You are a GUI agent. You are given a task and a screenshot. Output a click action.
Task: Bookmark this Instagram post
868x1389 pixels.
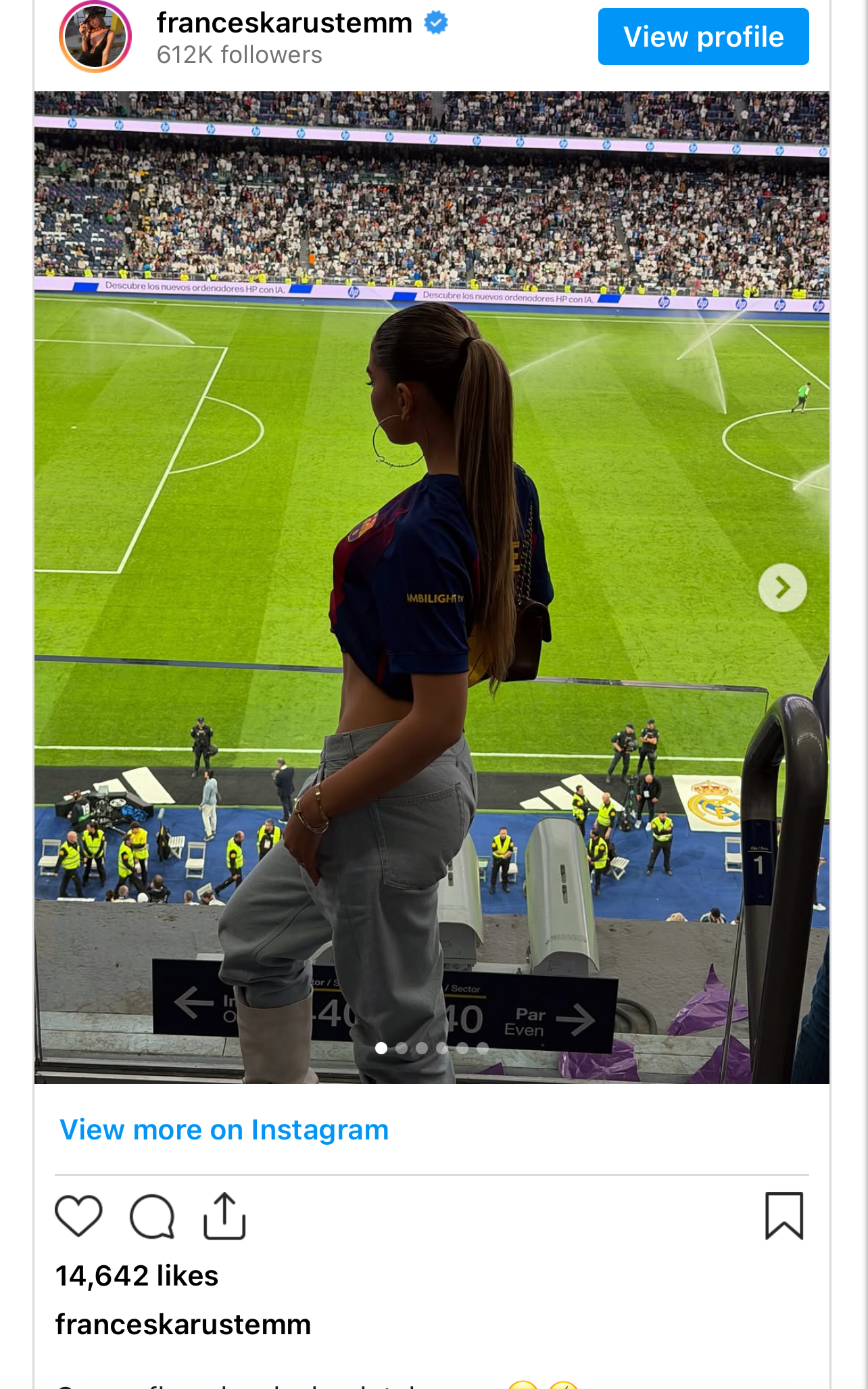(783, 1216)
